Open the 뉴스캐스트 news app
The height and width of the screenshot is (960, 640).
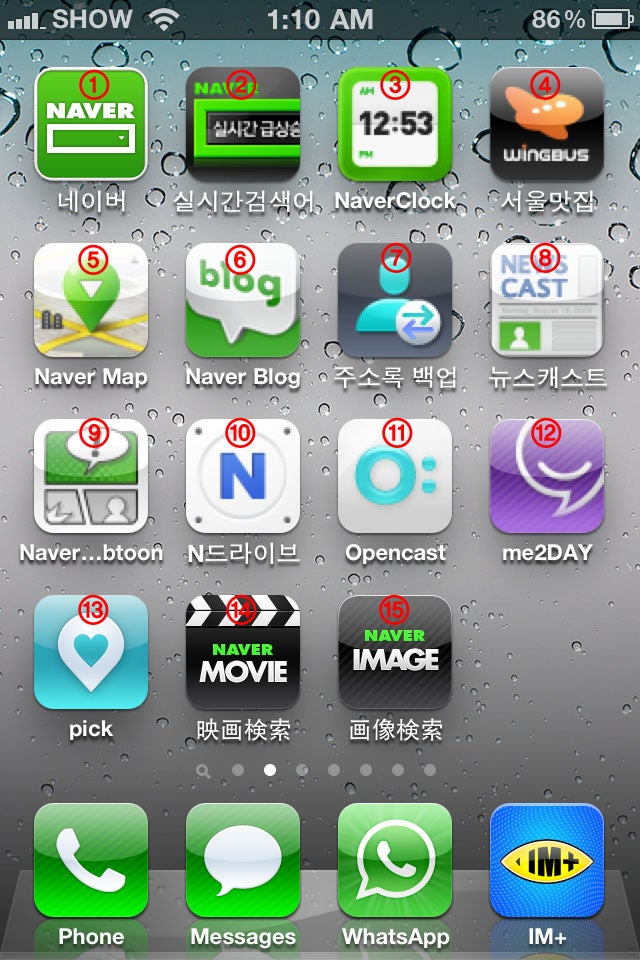tap(547, 300)
